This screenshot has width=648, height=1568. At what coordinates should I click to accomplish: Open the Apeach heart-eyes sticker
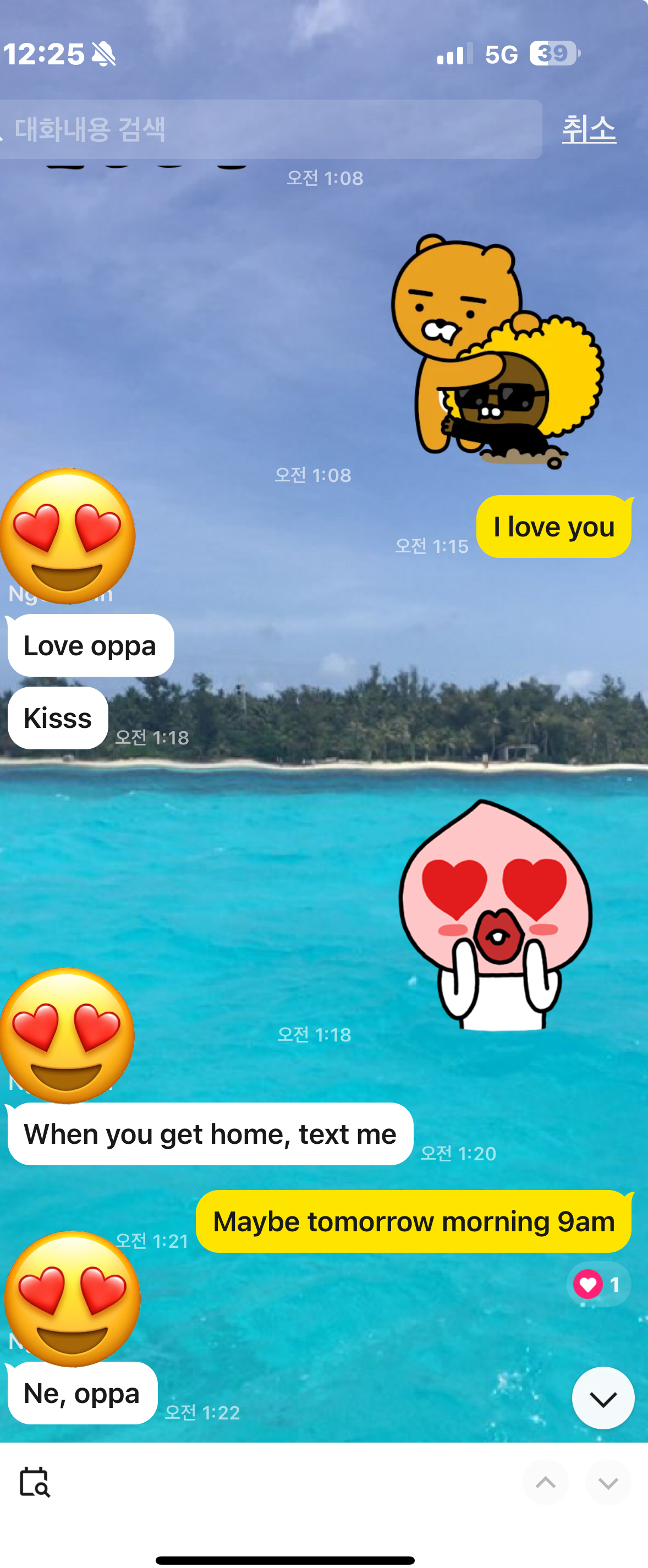point(496,914)
